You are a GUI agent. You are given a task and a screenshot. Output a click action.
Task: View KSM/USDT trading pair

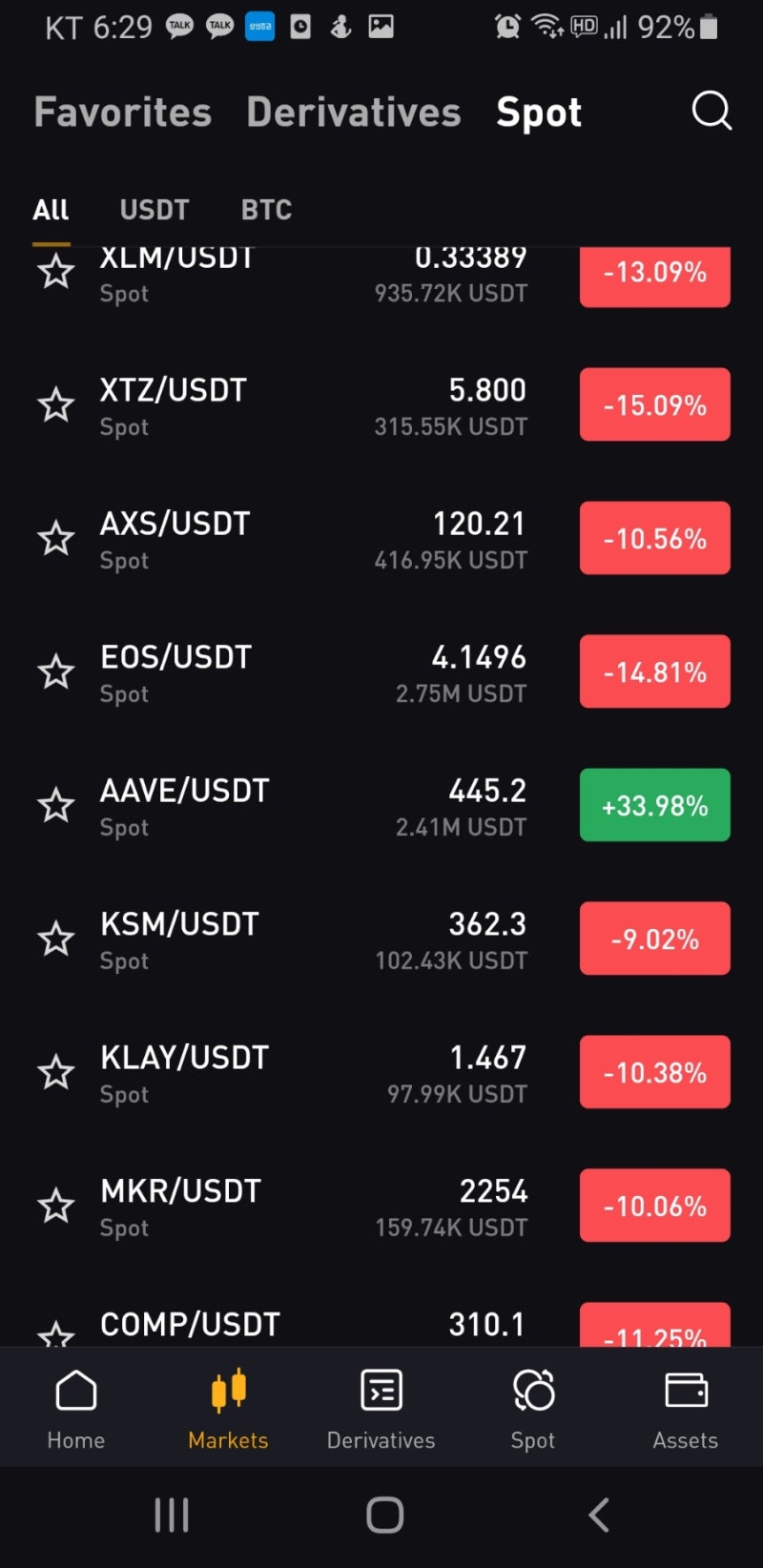point(381,939)
